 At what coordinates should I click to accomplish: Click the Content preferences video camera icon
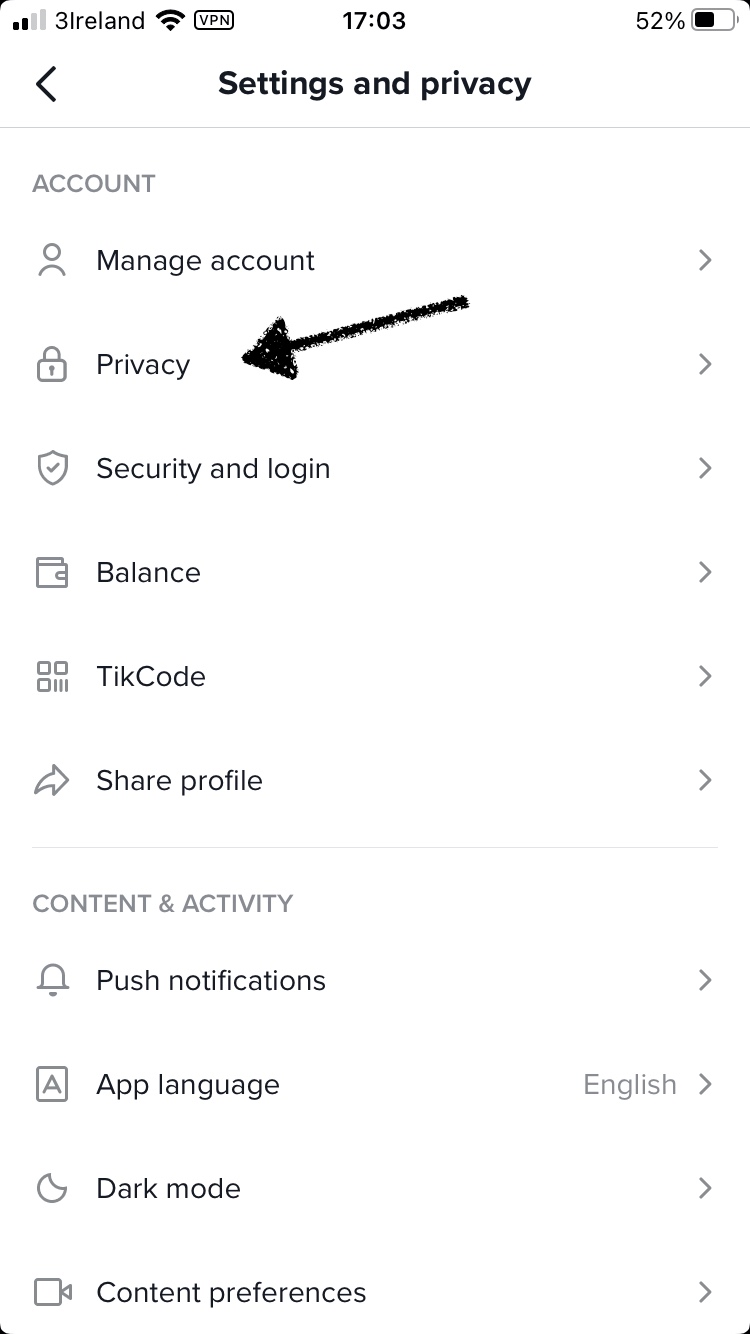click(52, 1292)
